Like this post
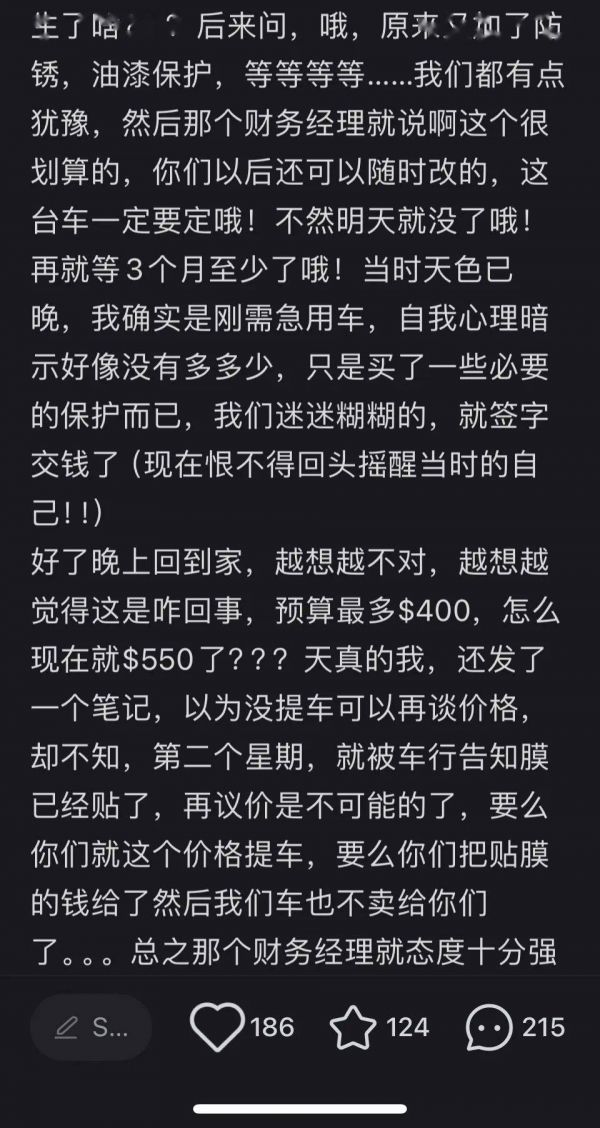This screenshot has height=1128, width=600. pos(217,1027)
